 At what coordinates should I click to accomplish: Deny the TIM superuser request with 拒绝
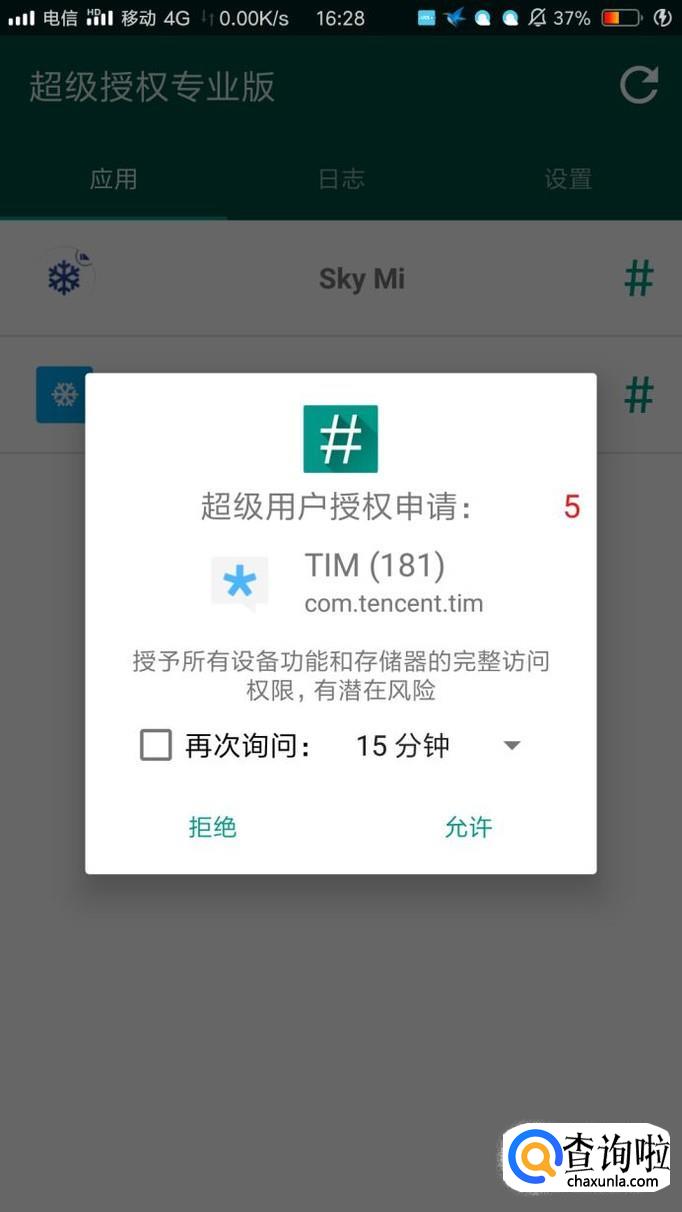[212, 827]
